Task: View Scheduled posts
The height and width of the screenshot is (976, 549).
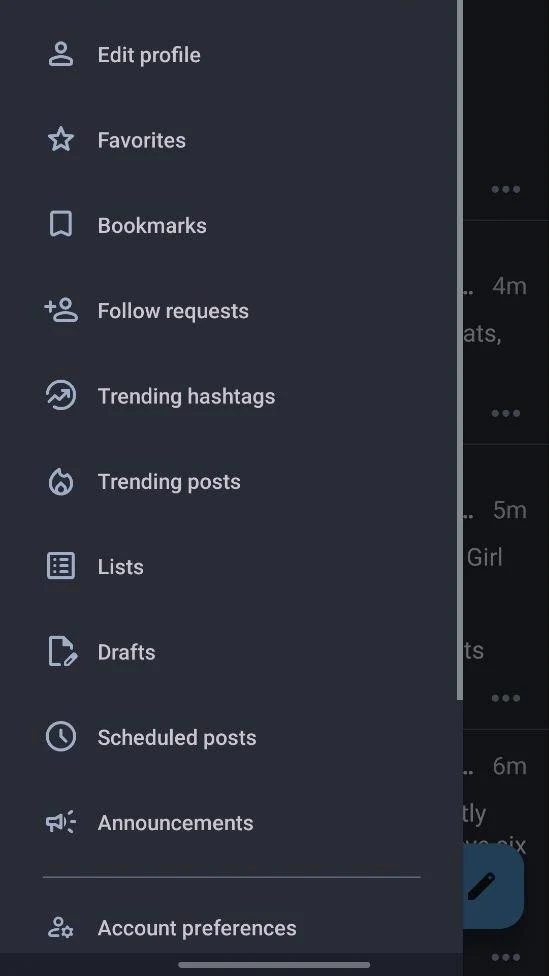Action: coord(230,737)
